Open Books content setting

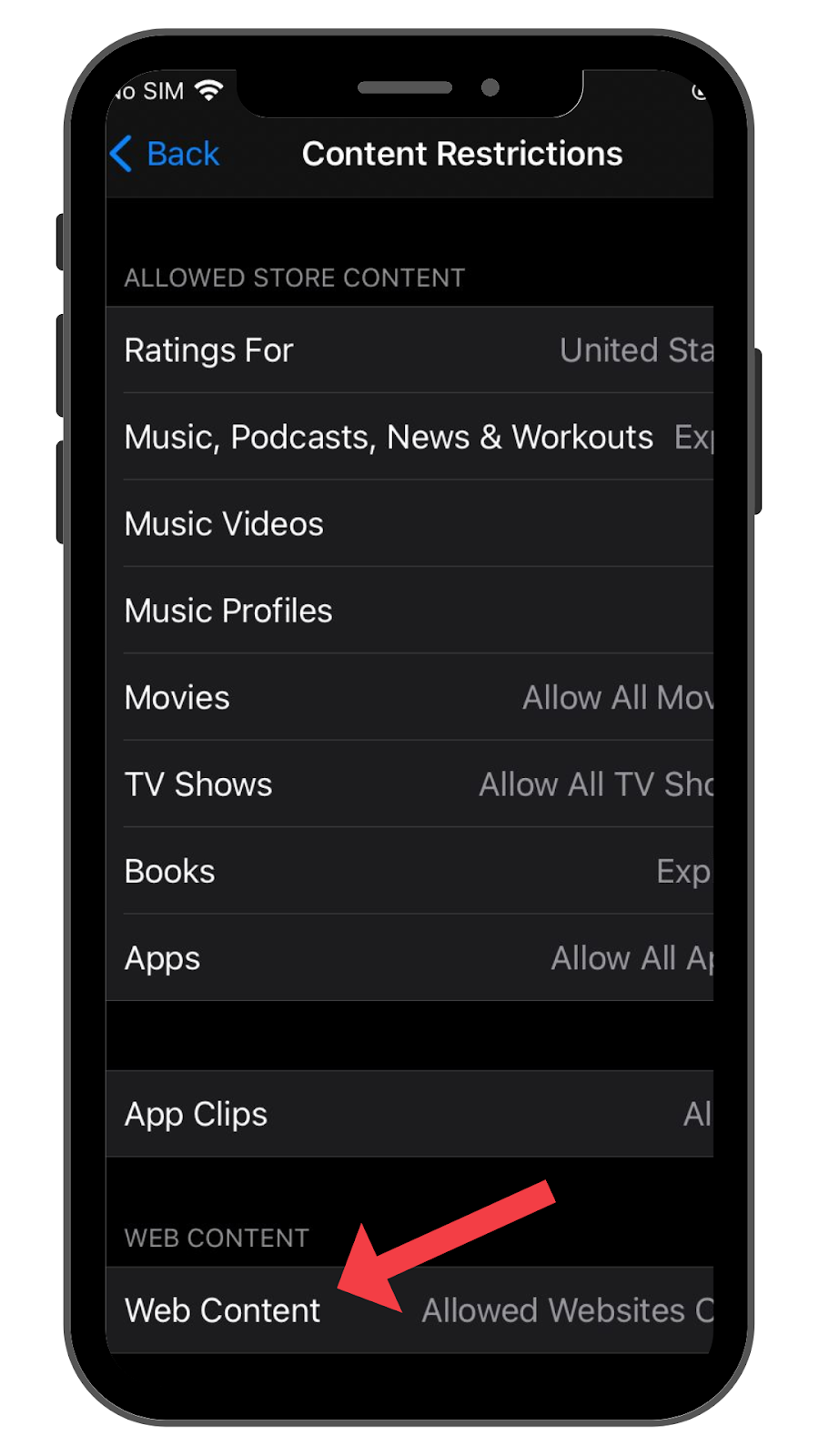409,872
